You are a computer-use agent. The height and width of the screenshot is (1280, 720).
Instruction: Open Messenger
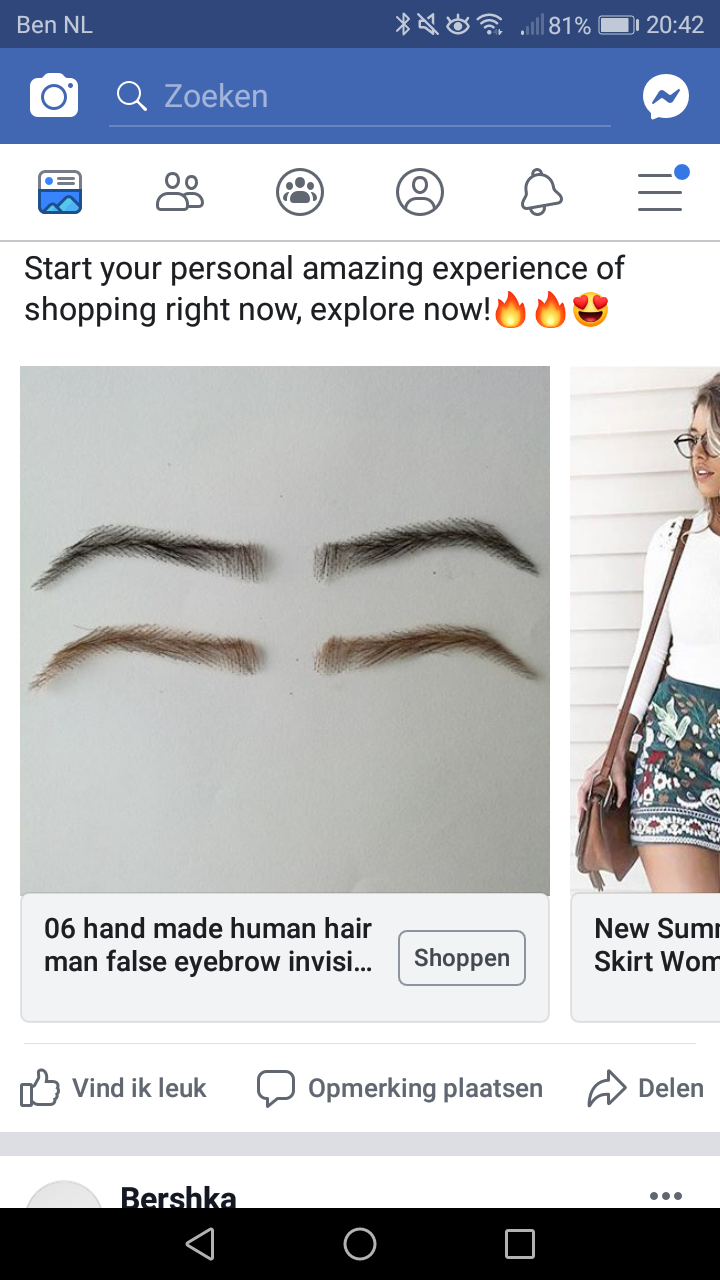[666, 97]
